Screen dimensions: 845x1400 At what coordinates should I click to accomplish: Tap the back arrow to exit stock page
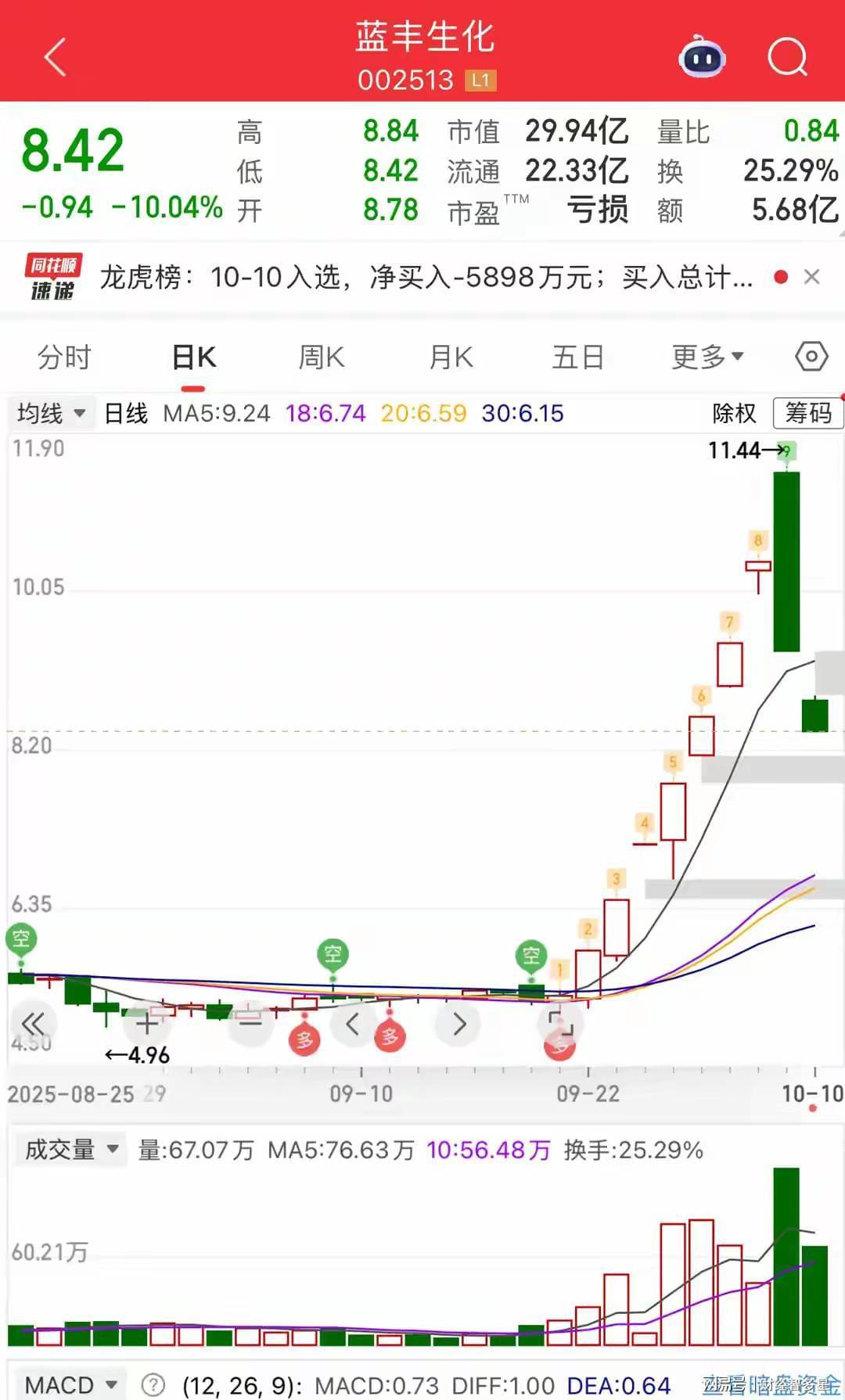[x=53, y=57]
